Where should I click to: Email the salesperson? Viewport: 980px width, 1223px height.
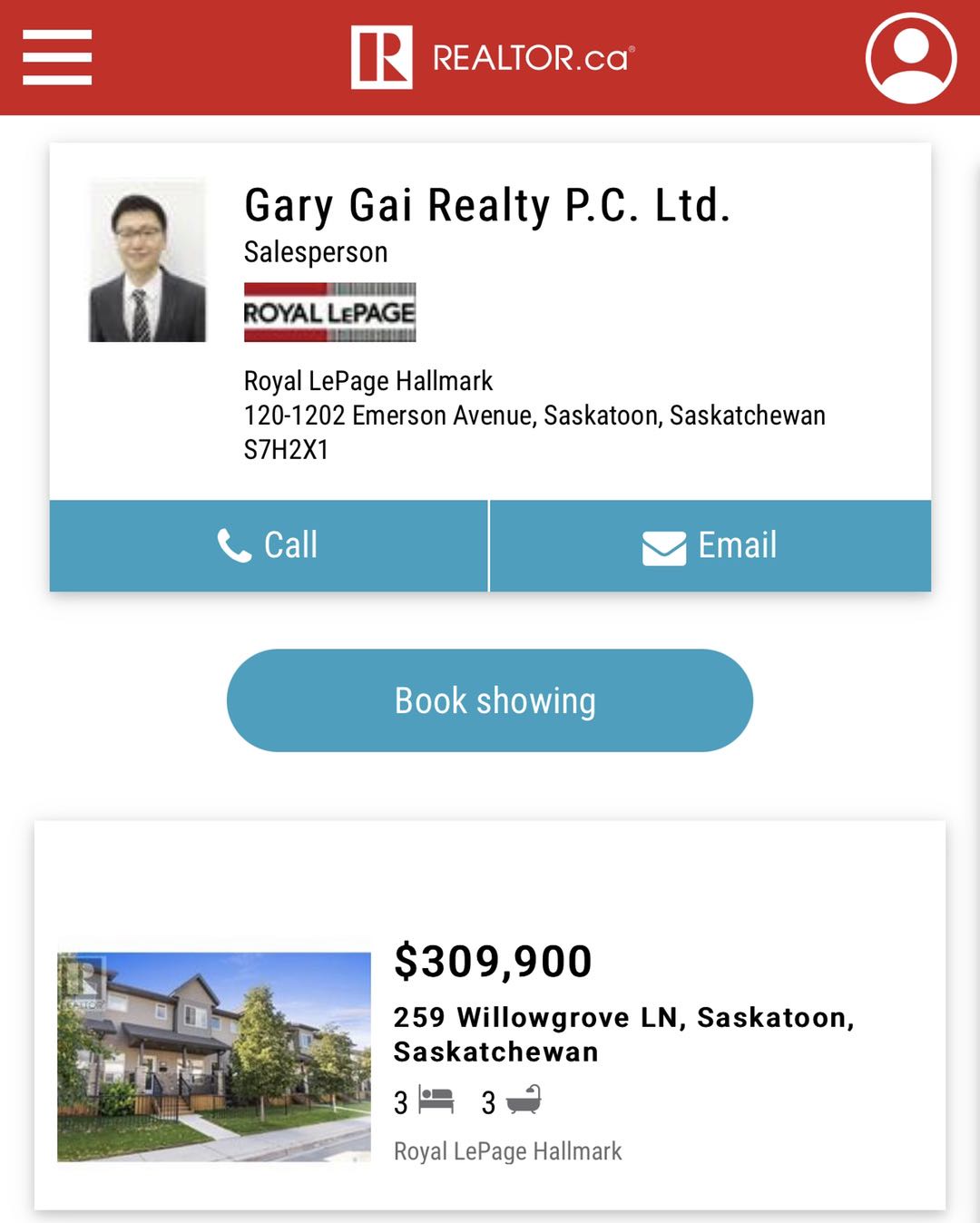tap(710, 545)
